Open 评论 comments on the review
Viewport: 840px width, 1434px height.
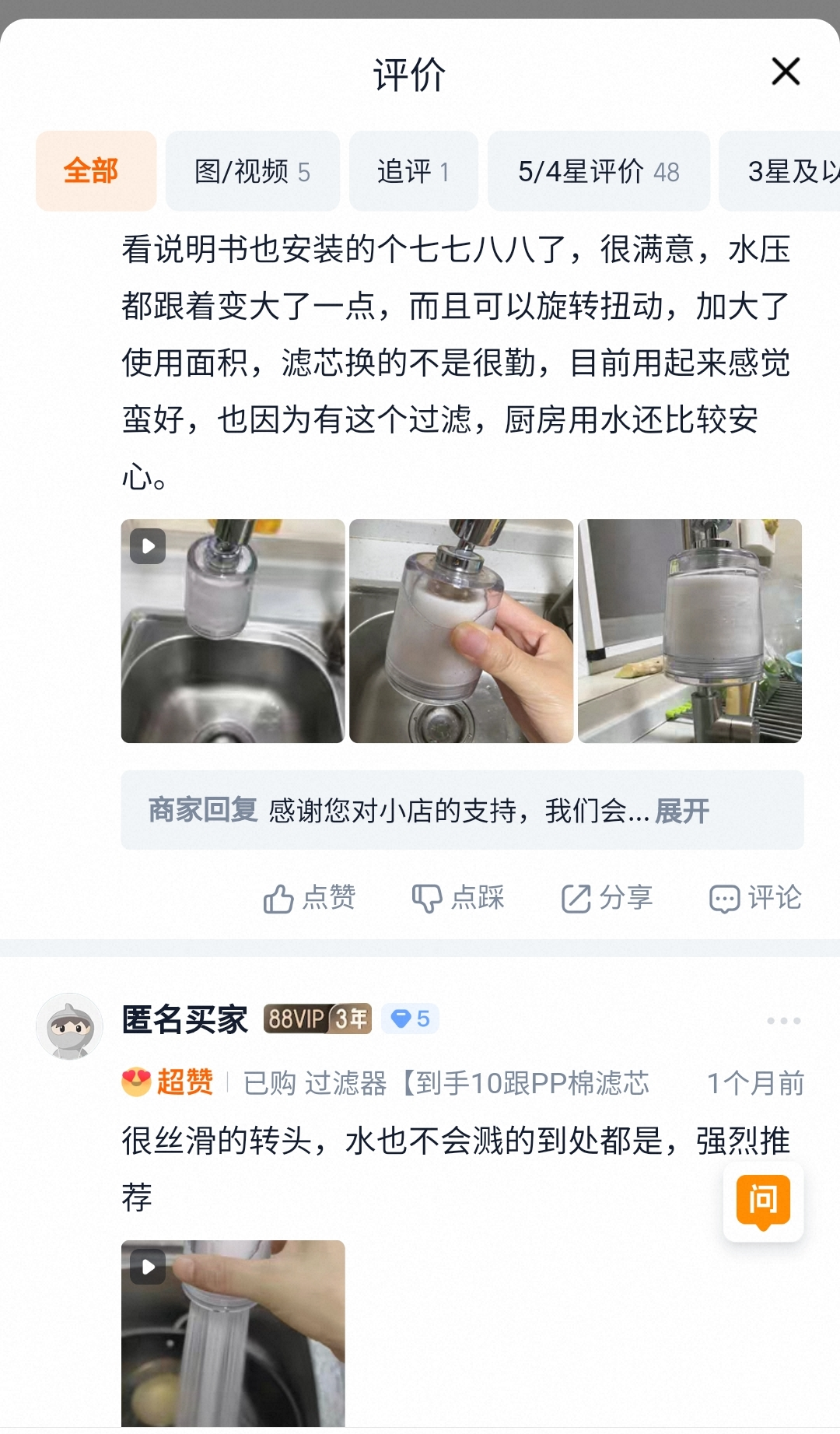pos(755,898)
